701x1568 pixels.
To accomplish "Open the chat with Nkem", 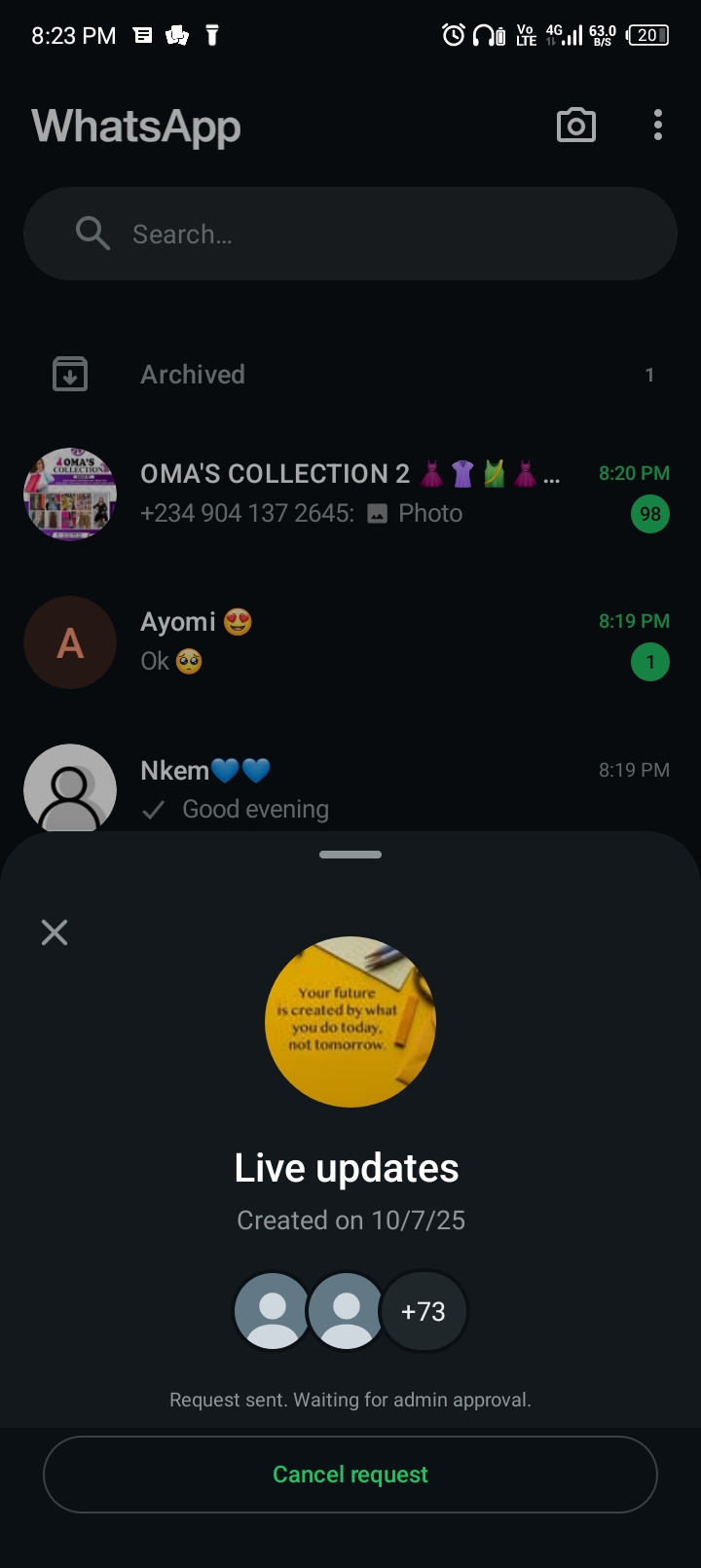I will click(350, 788).
